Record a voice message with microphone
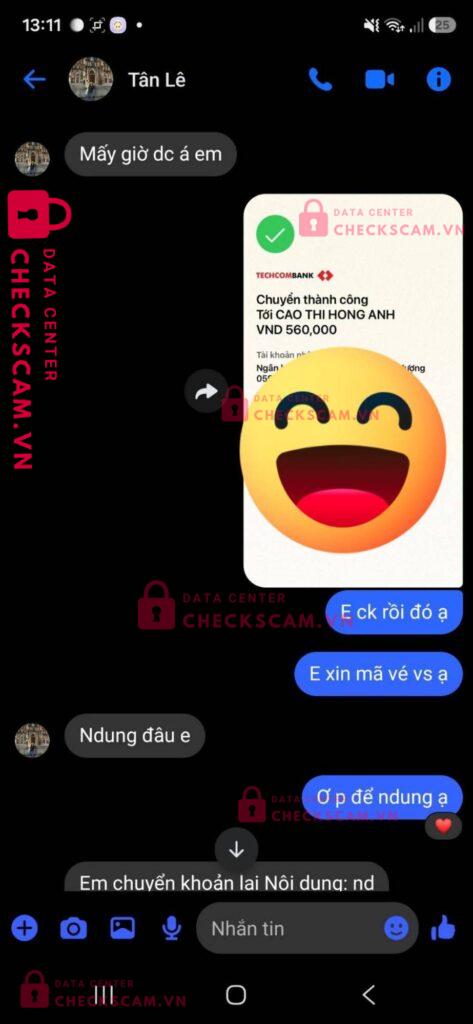 point(172,927)
